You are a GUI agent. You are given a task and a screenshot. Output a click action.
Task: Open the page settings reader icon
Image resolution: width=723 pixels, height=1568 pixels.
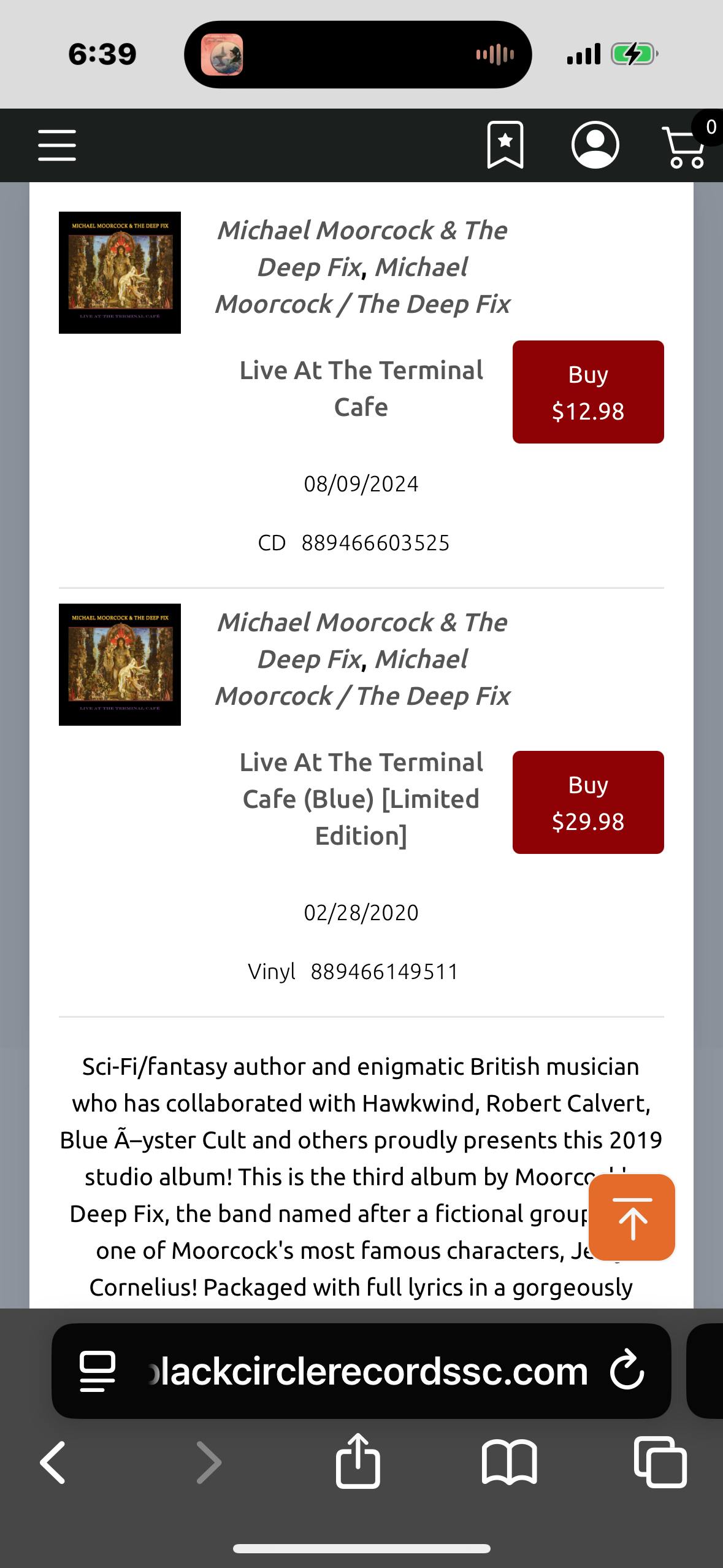98,1371
